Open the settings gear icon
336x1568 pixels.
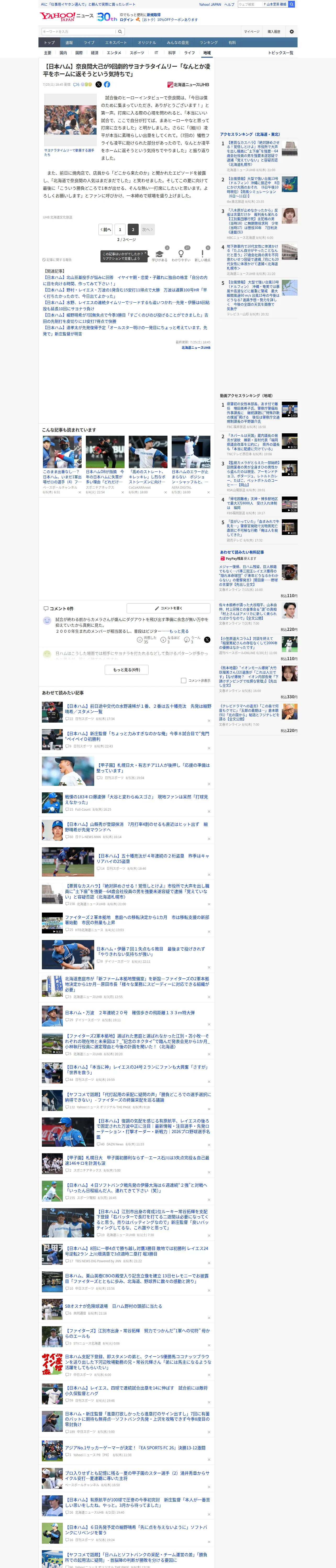pos(291,32)
